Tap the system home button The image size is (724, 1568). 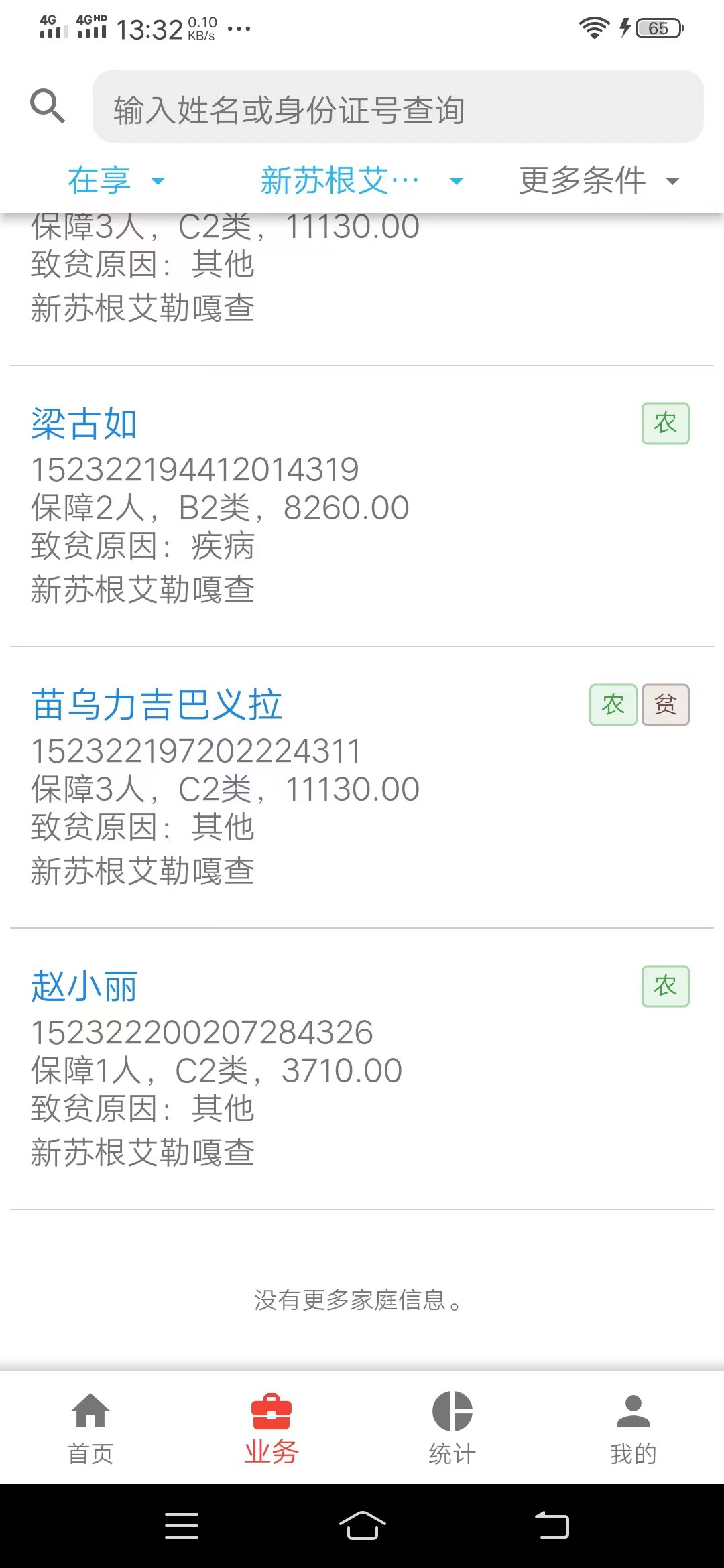(362, 1526)
